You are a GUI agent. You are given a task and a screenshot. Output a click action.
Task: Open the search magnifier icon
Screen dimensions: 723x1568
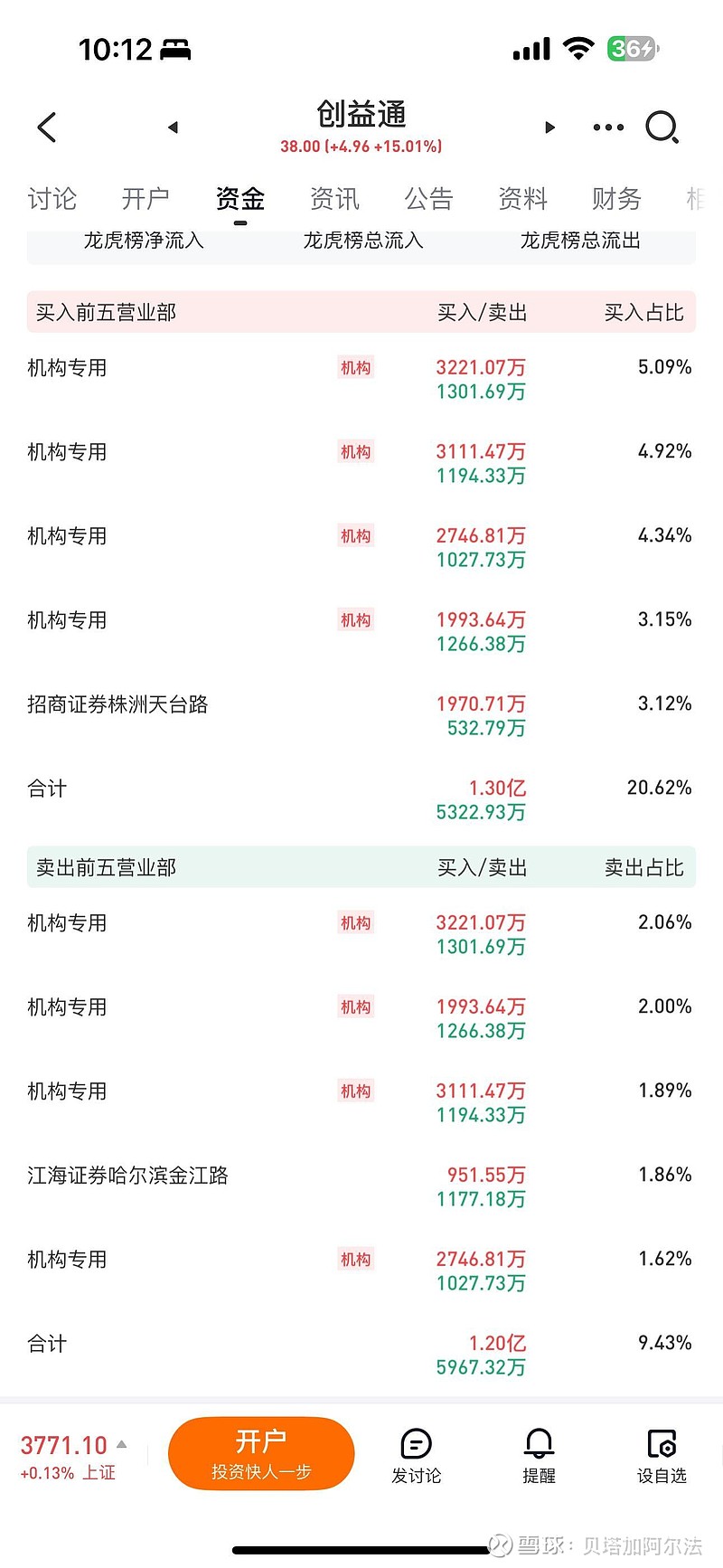click(662, 128)
